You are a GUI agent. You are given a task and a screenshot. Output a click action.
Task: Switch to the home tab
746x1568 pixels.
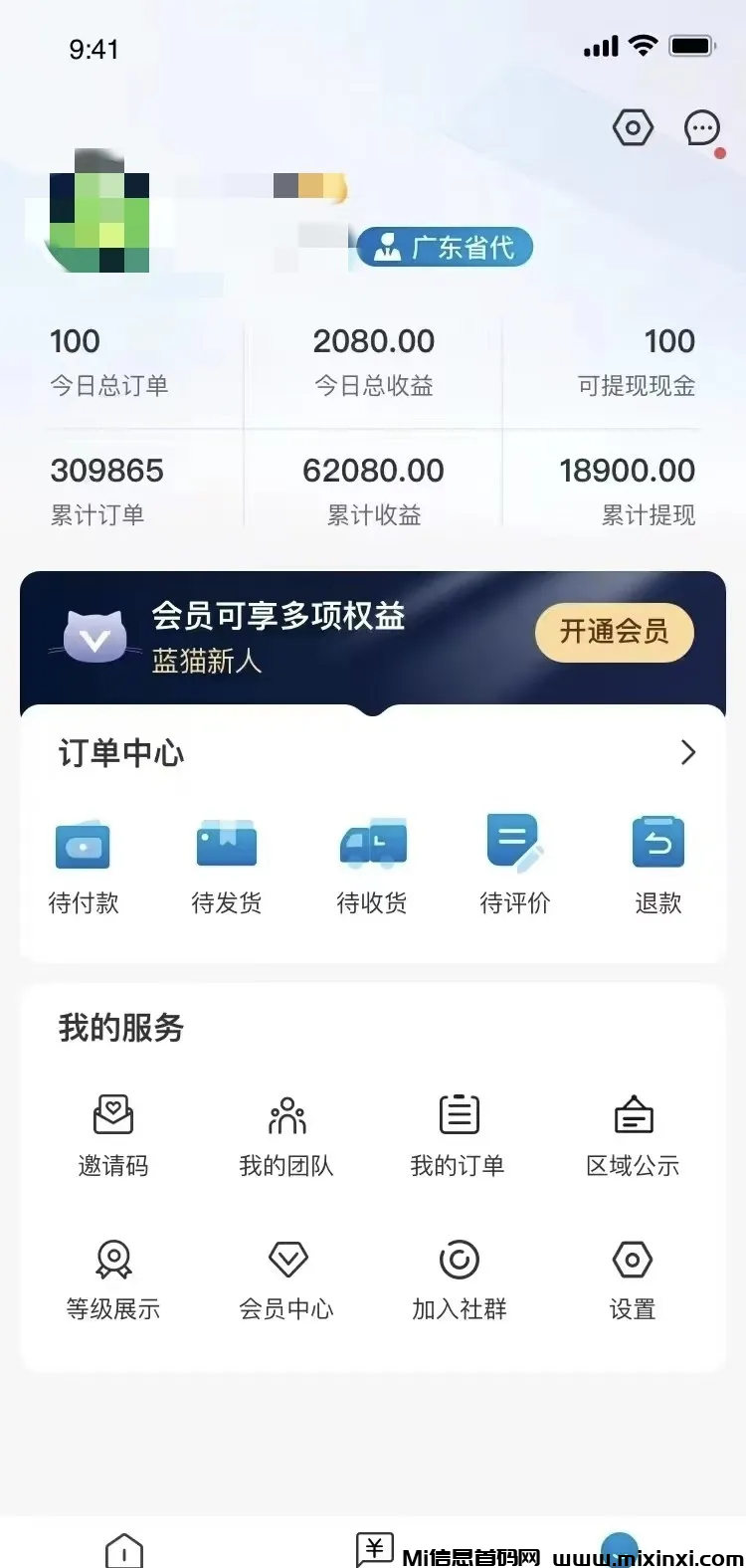click(124, 1550)
